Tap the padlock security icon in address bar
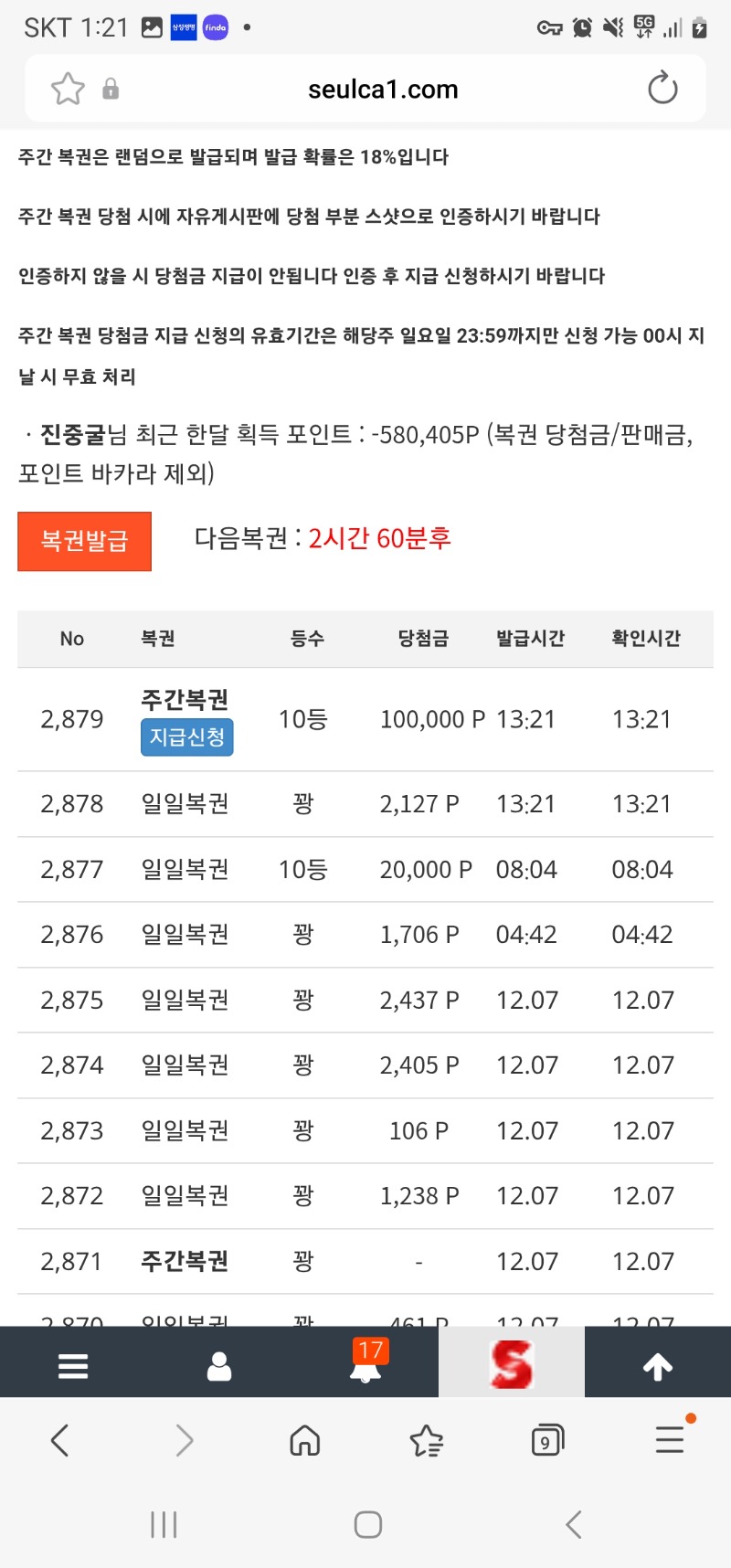The width and height of the screenshot is (731, 1568). [x=111, y=89]
